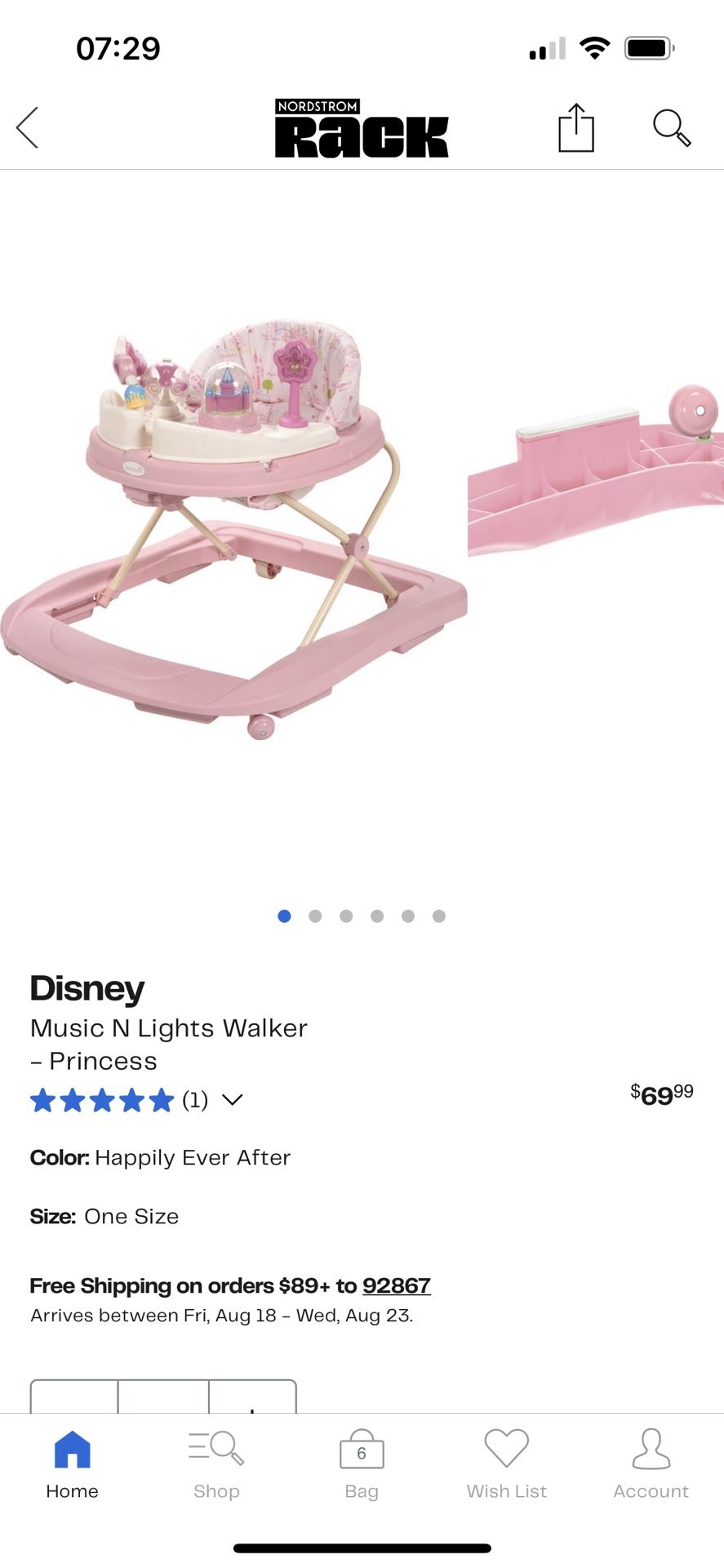This screenshot has height=1568, width=724.
Task: Open the Wish List tab
Action: (x=506, y=1465)
